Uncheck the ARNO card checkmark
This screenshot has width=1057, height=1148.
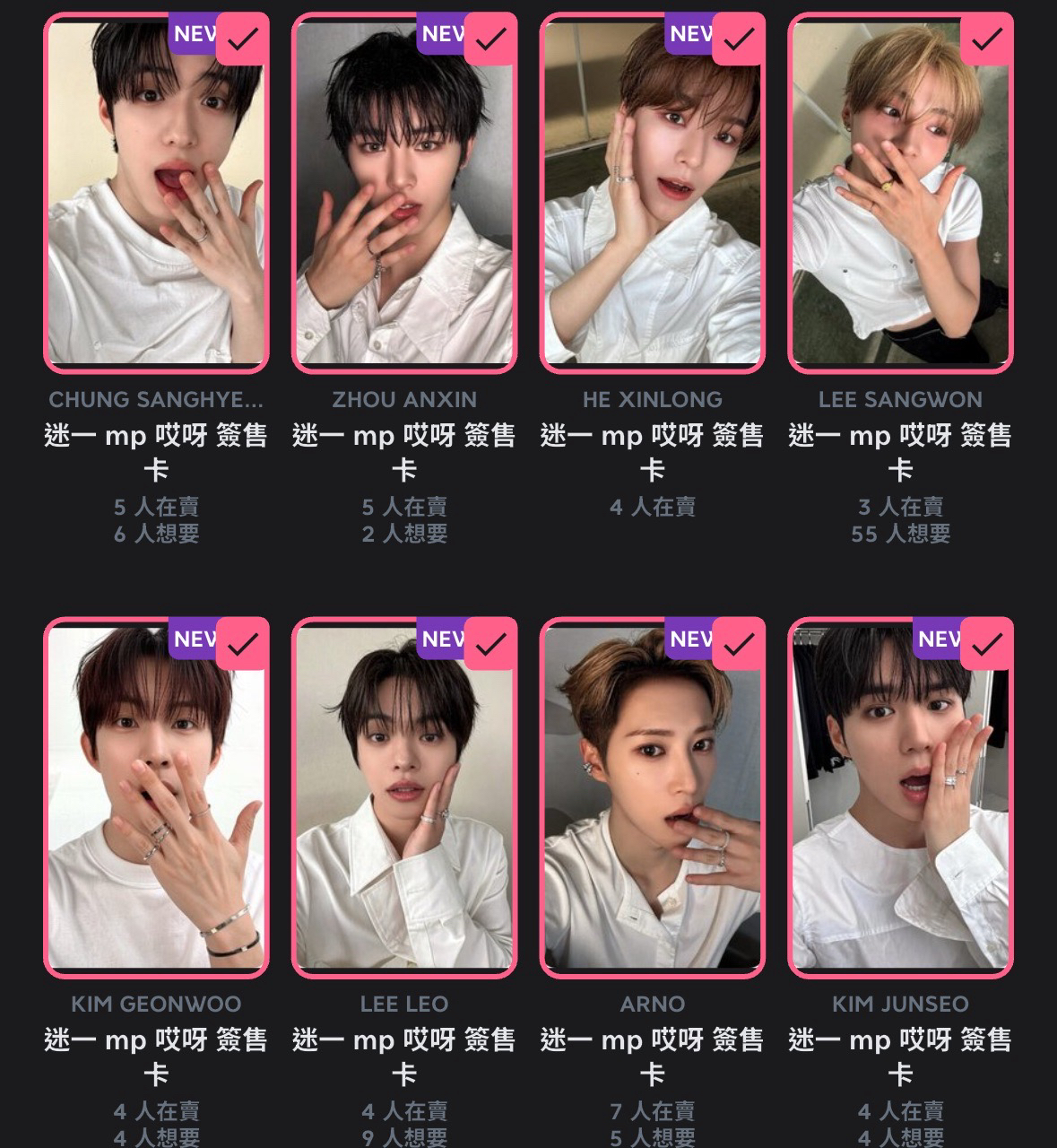[x=739, y=643]
